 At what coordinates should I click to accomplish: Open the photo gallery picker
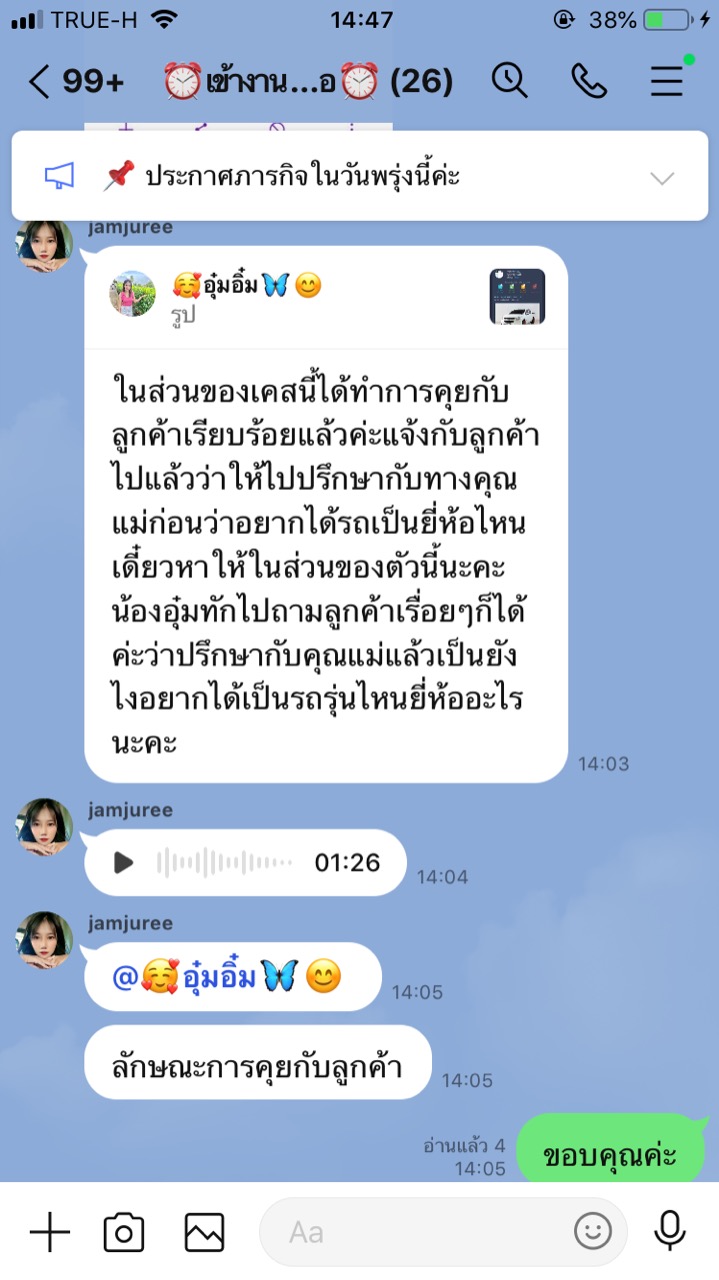coord(204,1232)
